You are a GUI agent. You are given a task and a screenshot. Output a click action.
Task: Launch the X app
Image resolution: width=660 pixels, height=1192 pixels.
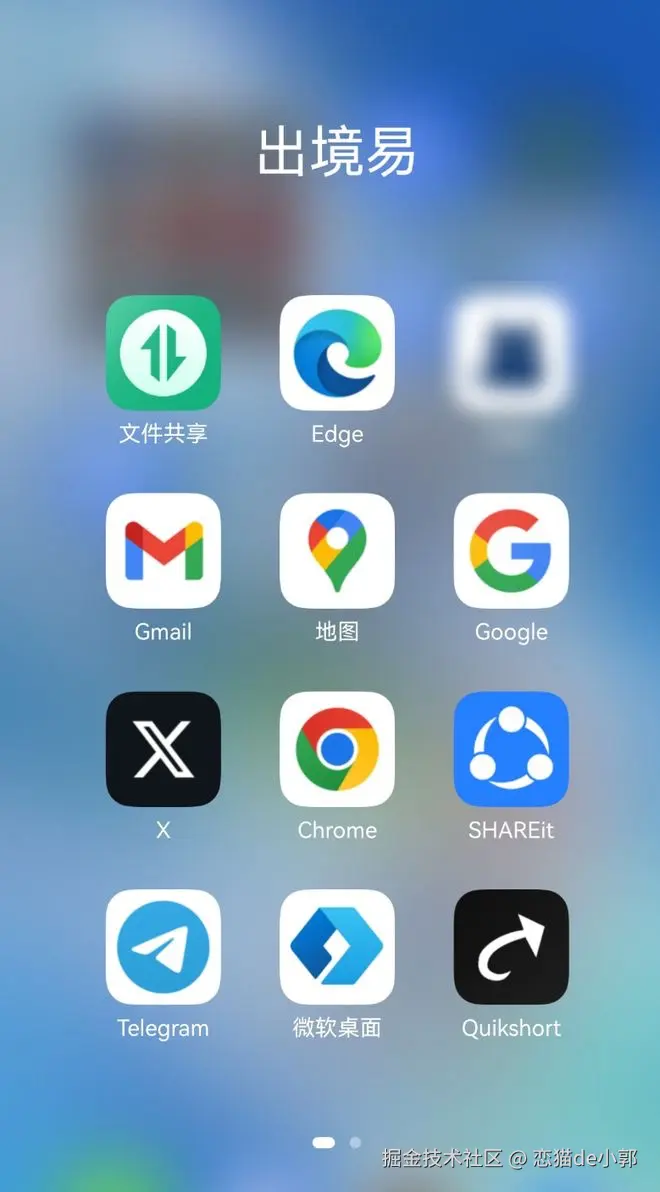point(163,749)
